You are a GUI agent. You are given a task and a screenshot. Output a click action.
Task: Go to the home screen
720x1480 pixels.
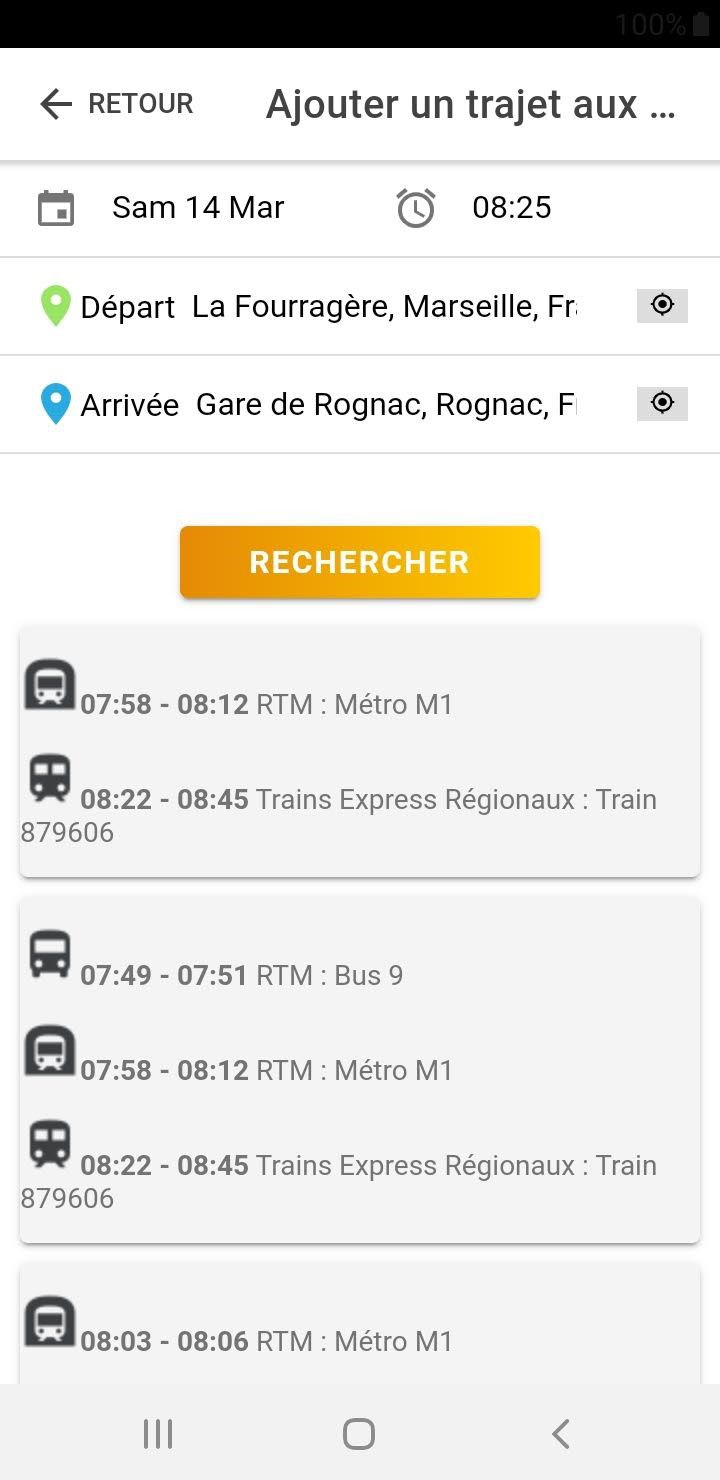pyautogui.click(x=359, y=1434)
